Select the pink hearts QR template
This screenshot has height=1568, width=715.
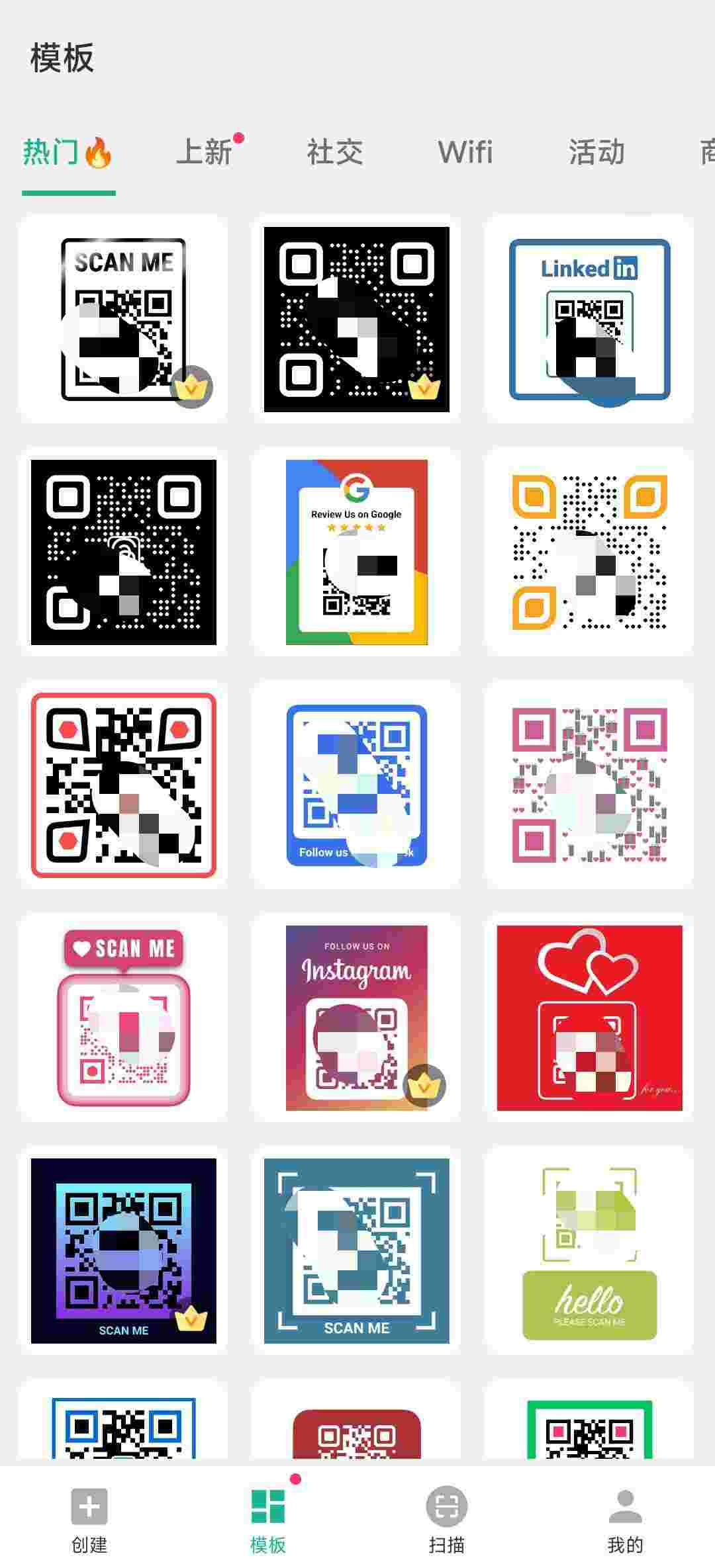point(589,785)
